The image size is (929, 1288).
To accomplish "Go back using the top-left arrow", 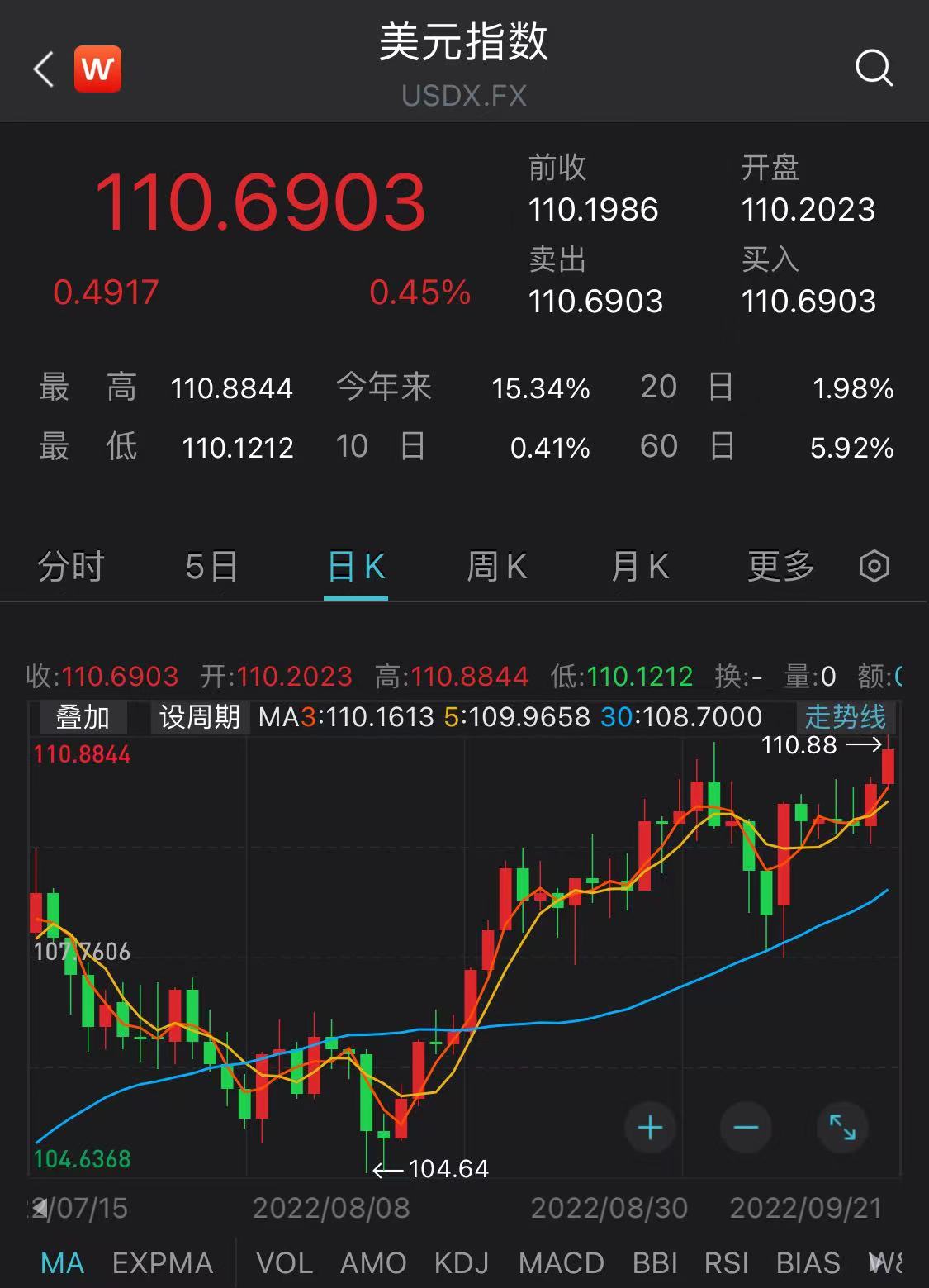I will coord(44,69).
